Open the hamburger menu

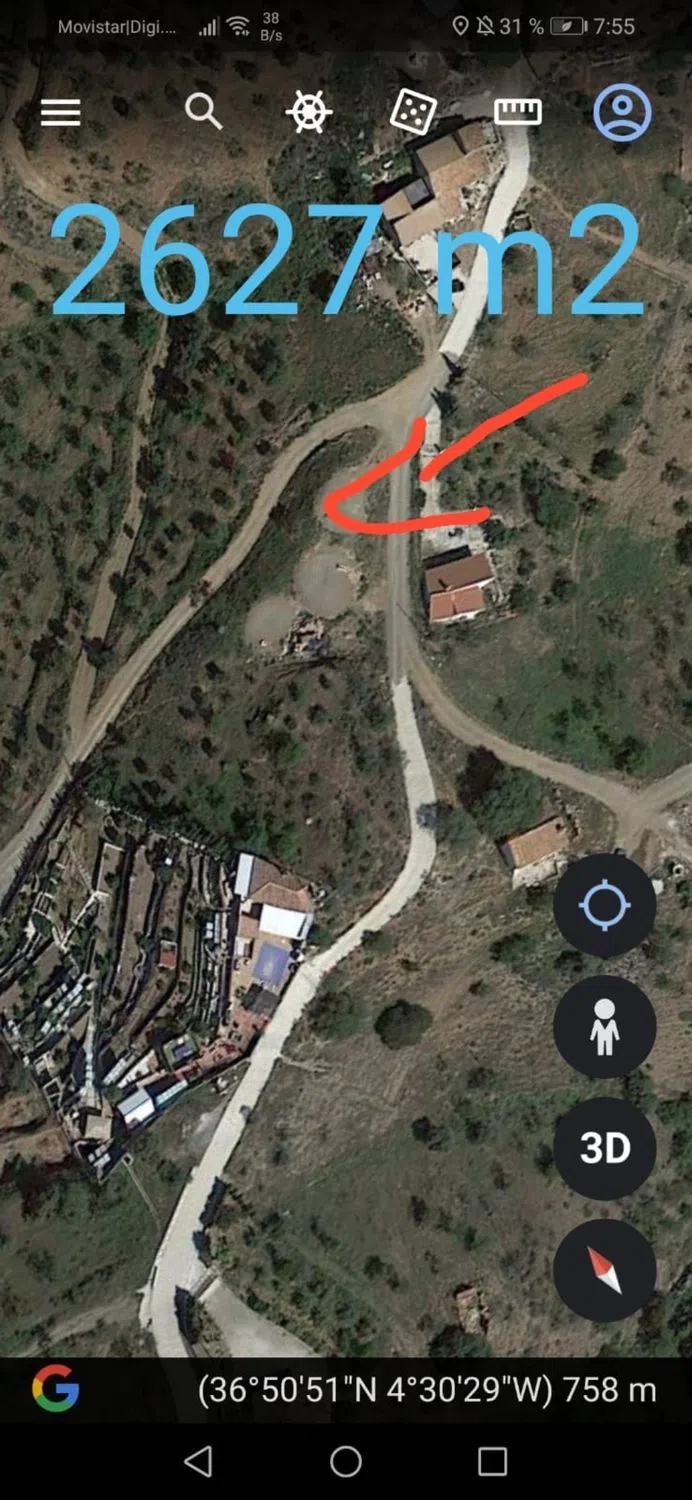60,112
